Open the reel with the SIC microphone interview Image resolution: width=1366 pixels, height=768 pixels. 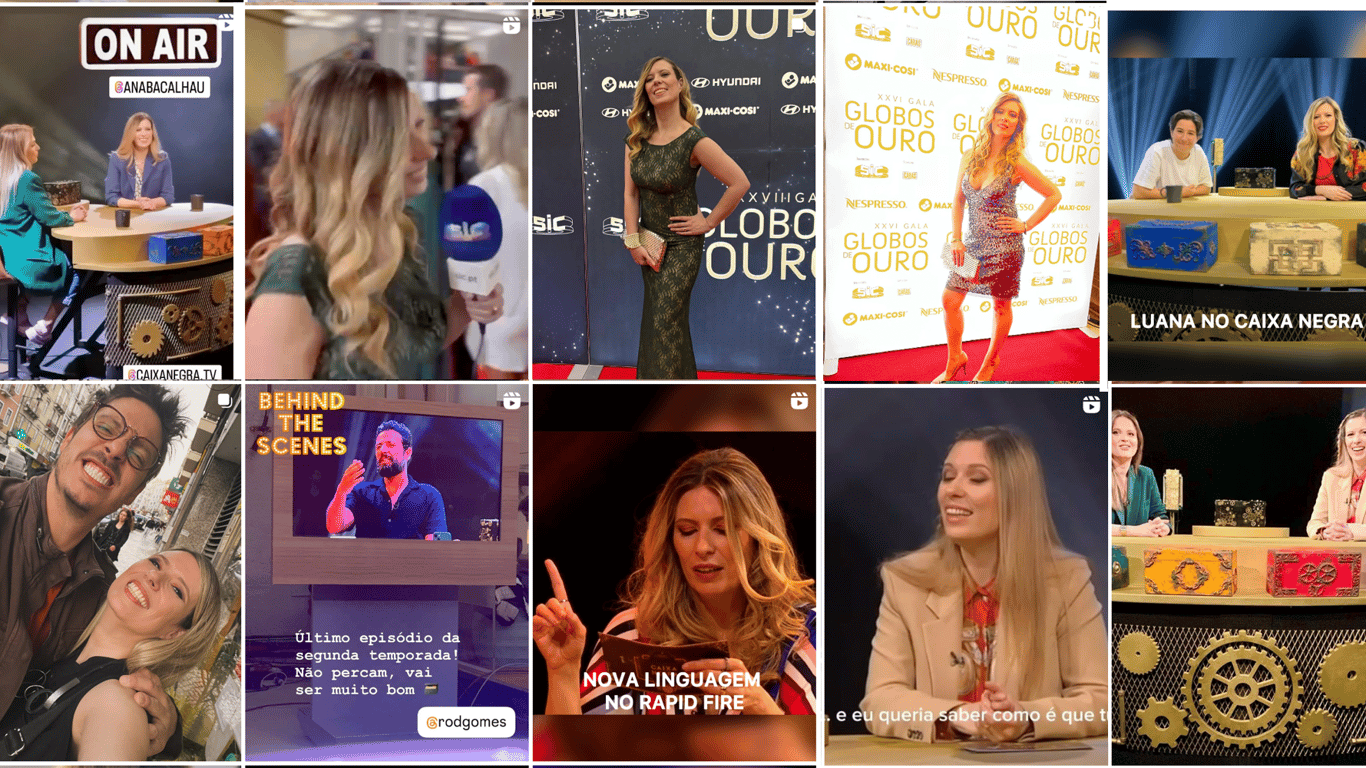click(x=386, y=195)
